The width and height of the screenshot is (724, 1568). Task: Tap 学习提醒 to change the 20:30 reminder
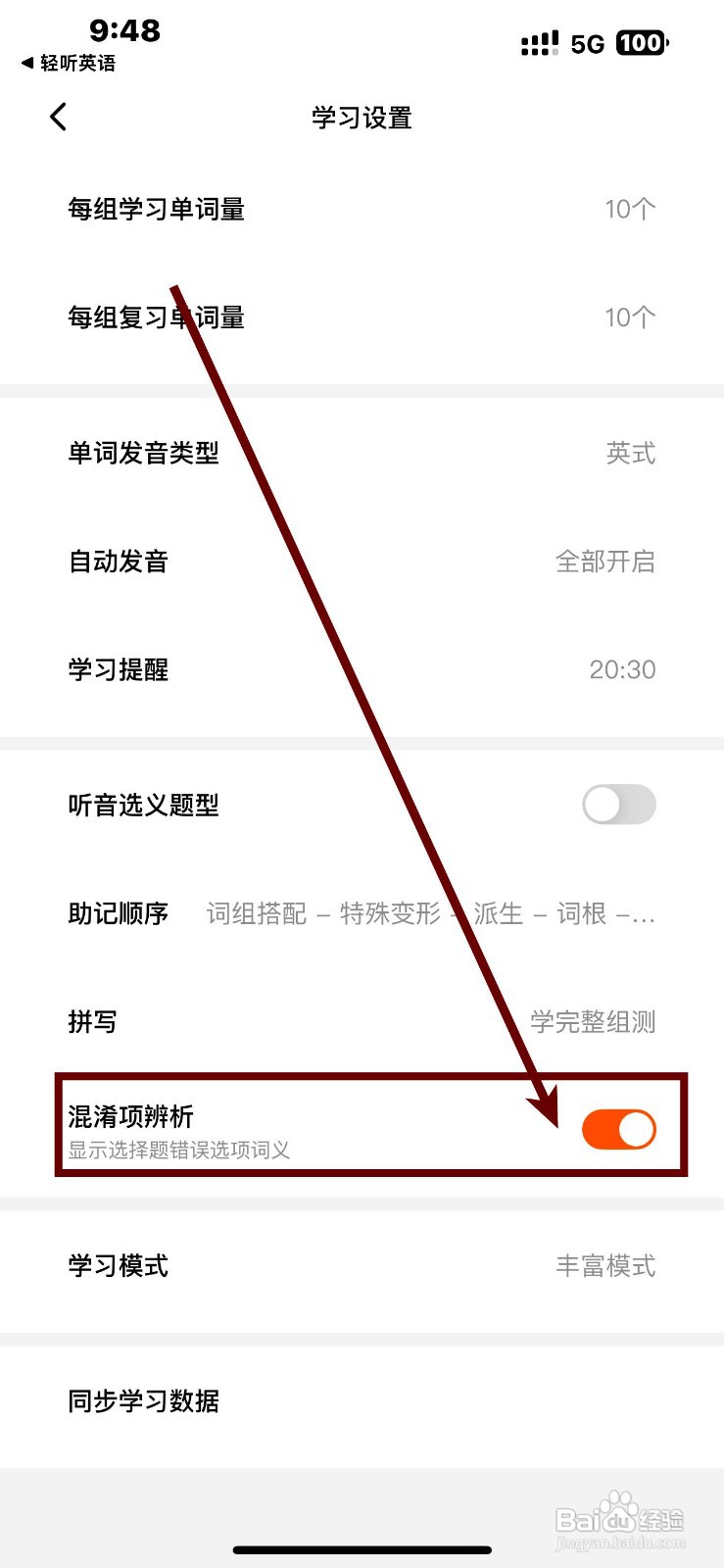point(362,669)
